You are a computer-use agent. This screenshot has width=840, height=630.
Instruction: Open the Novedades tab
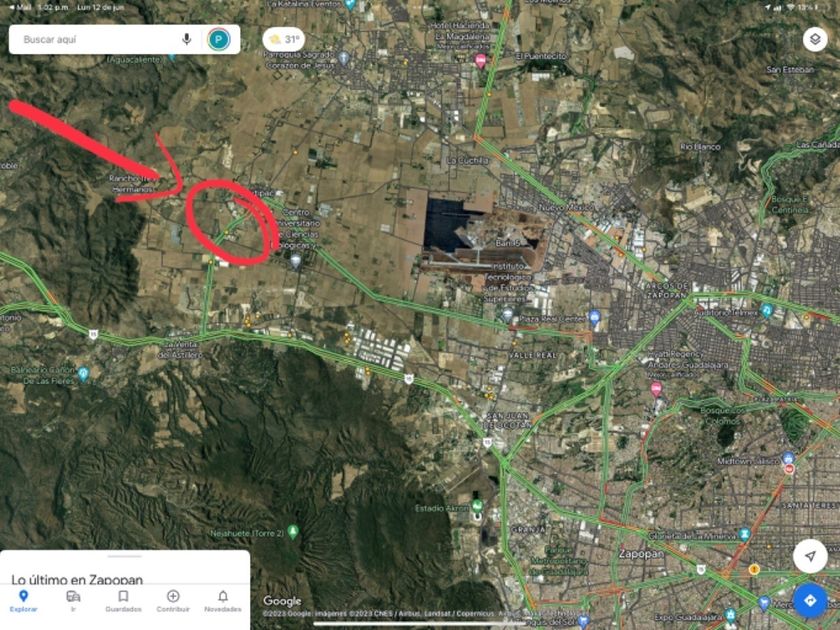click(222, 600)
